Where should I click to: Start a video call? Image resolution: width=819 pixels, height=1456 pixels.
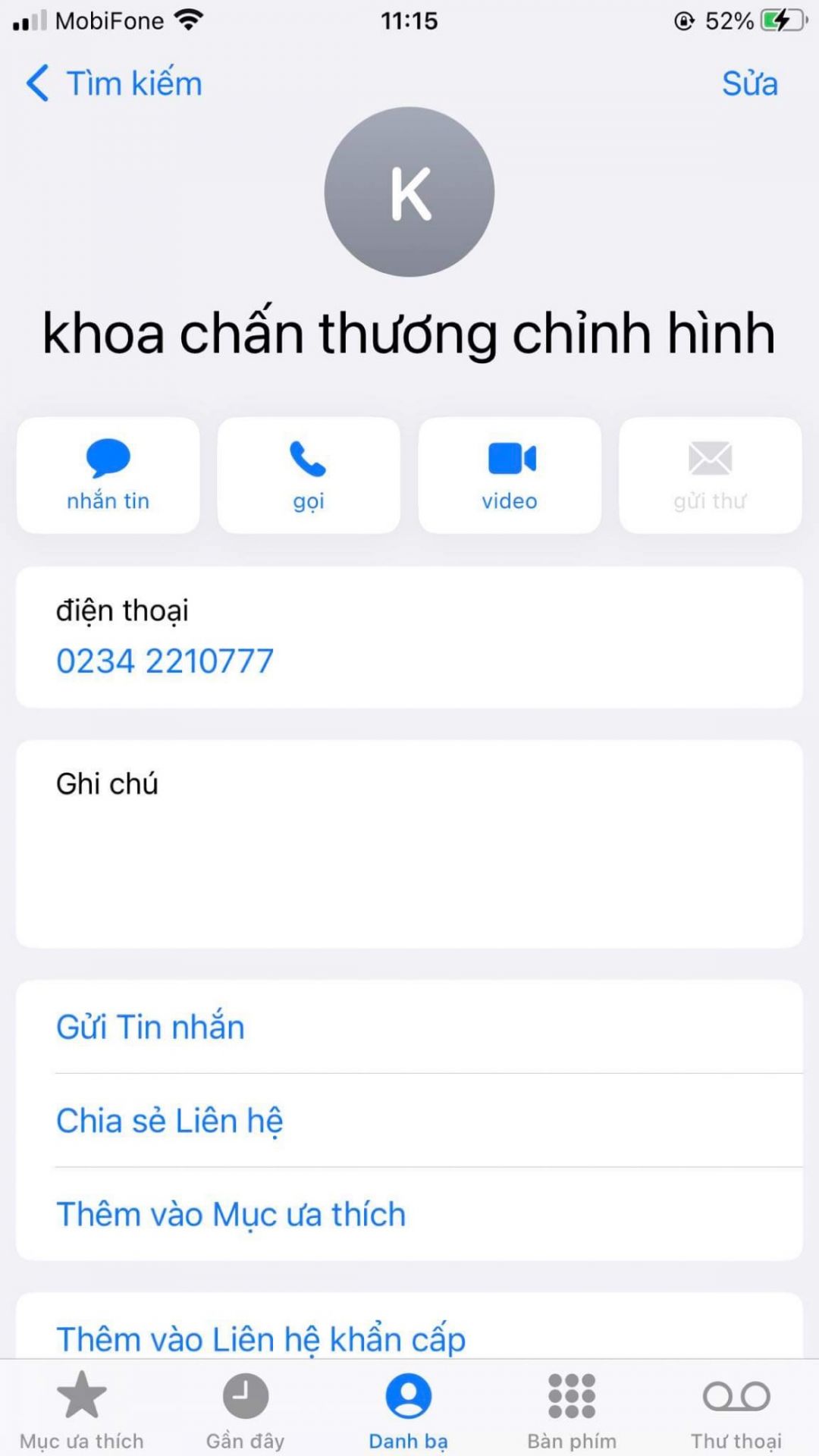pos(510,475)
